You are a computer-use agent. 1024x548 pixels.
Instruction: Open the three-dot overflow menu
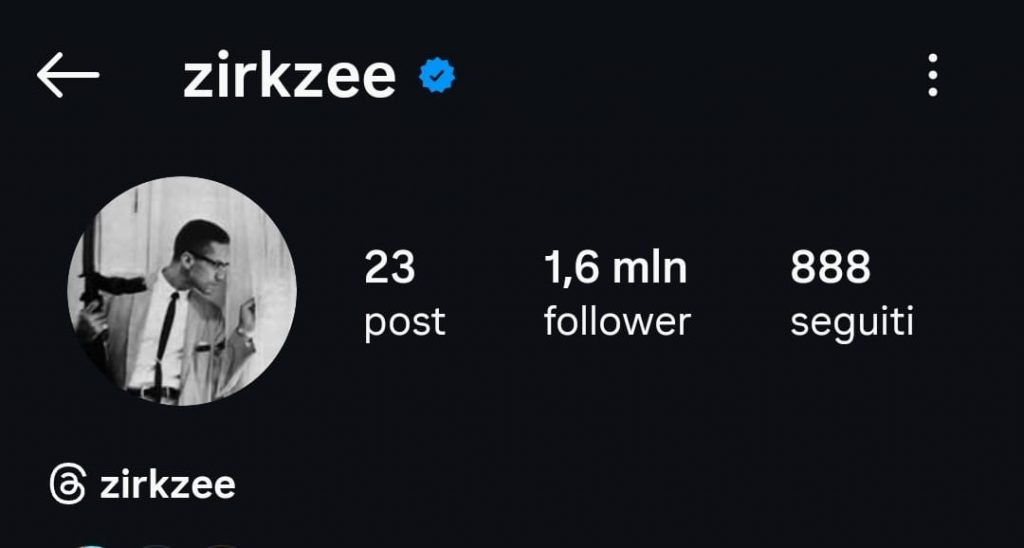tap(932, 76)
